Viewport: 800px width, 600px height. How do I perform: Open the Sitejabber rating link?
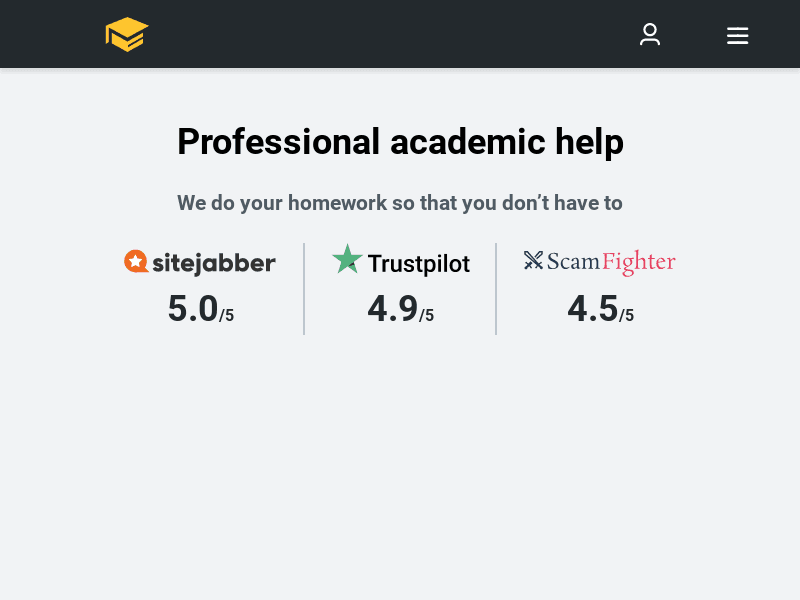(x=200, y=287)
